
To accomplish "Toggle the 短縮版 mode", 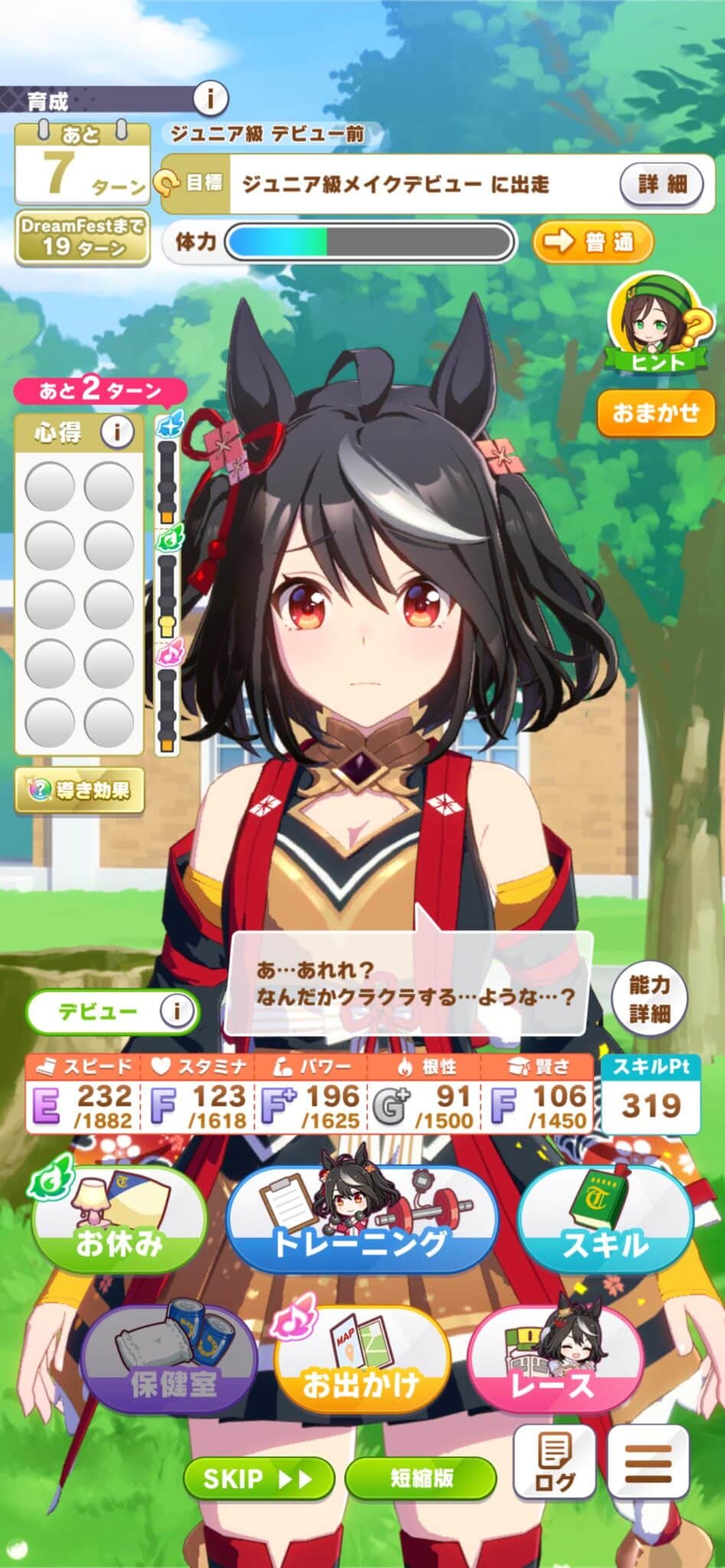I will [x=421, y=1478].
